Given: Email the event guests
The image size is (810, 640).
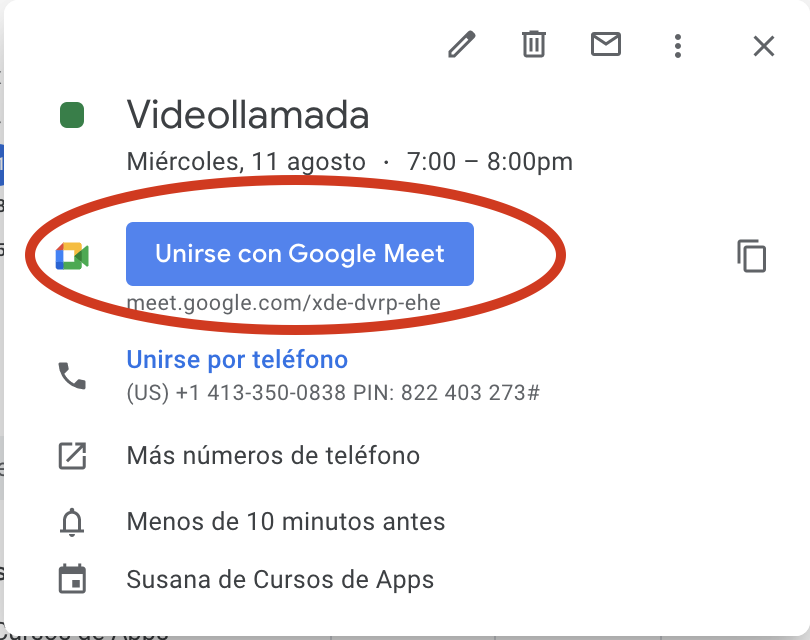Looking at the screenshot, I should tap(606, 45).
